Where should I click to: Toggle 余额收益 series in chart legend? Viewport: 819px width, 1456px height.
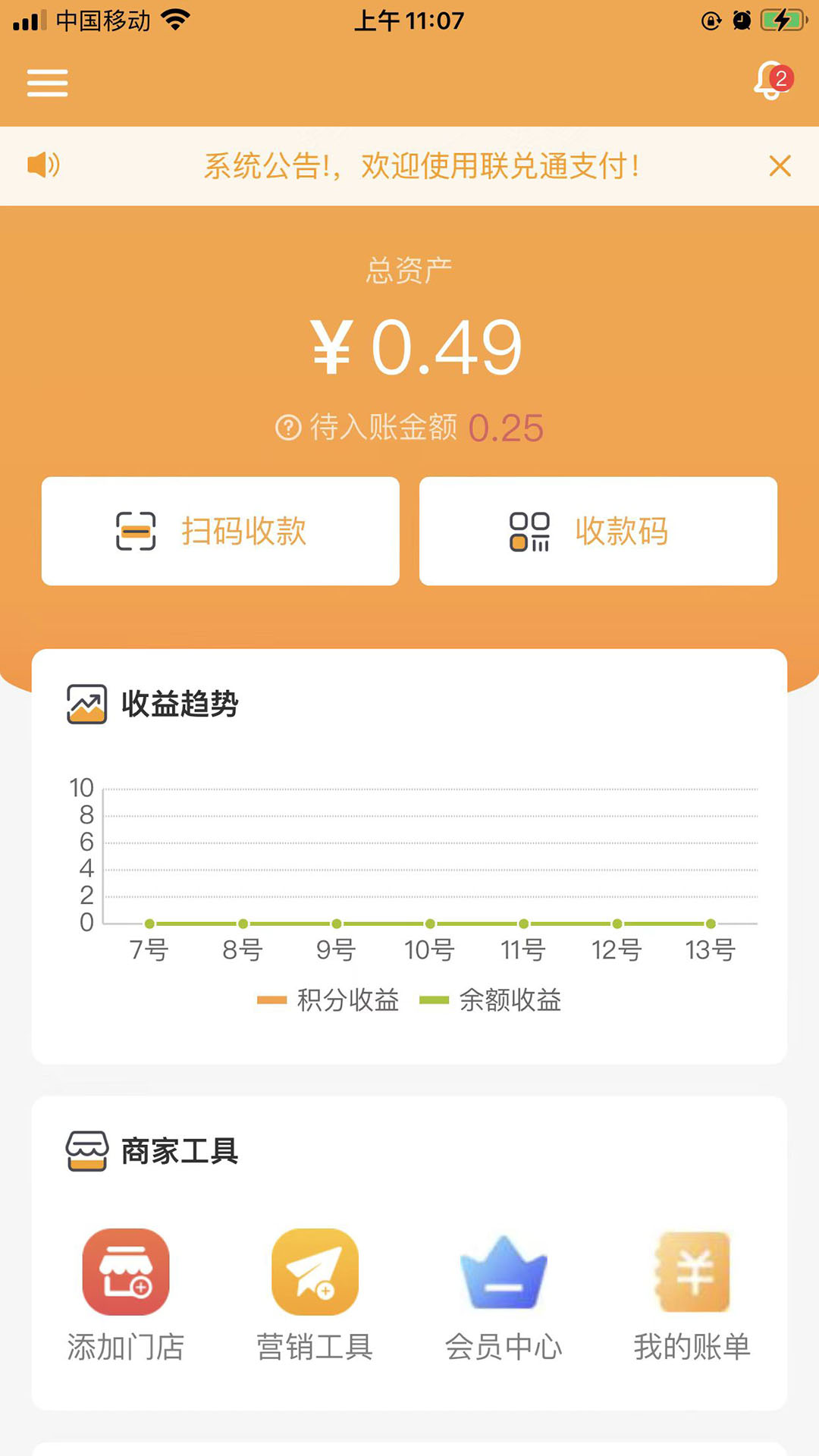point(491,1000)
